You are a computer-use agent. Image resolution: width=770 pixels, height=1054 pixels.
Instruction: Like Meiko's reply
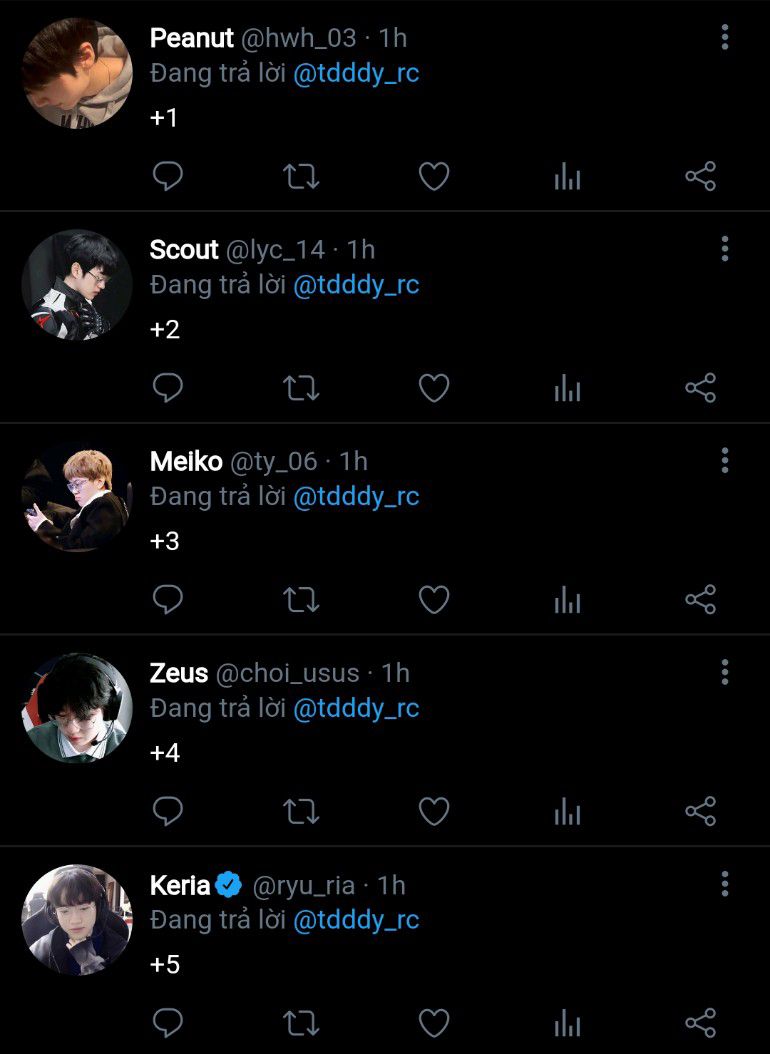click(x=433, y=600)
